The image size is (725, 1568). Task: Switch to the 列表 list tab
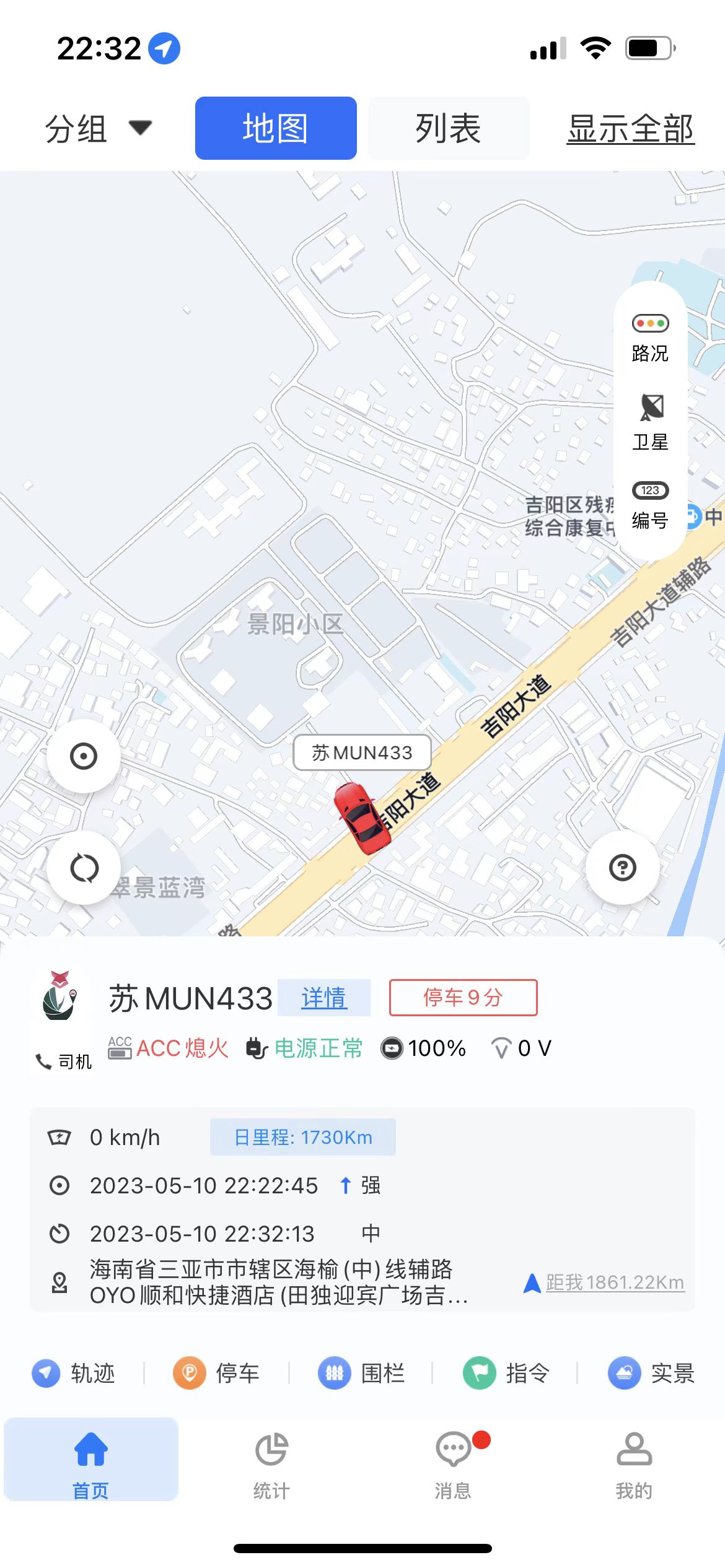[447, 127]
